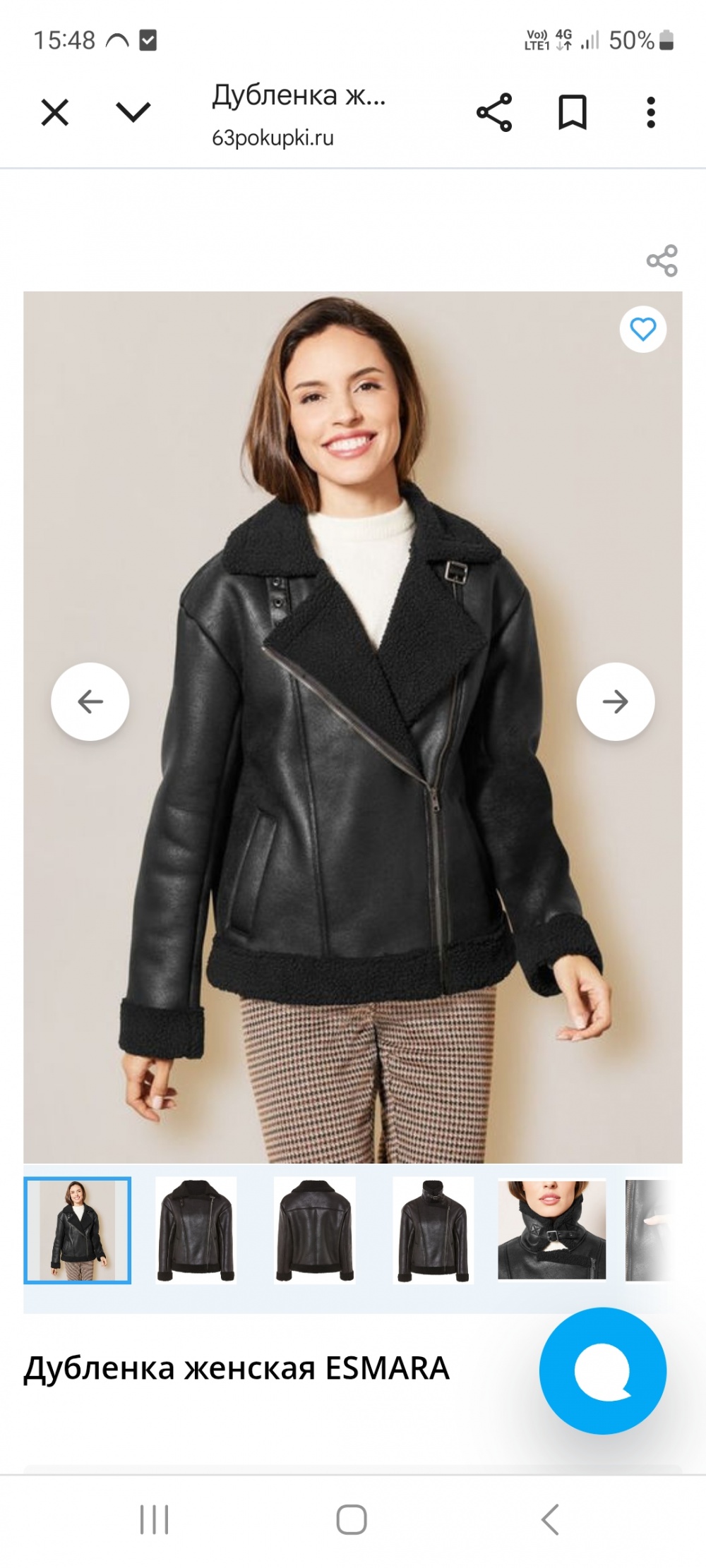The width and height of the screenshot is (706, 1568).
Task: Open the collar buckle close-up thumbnail
Action: tap(552, 1231)
